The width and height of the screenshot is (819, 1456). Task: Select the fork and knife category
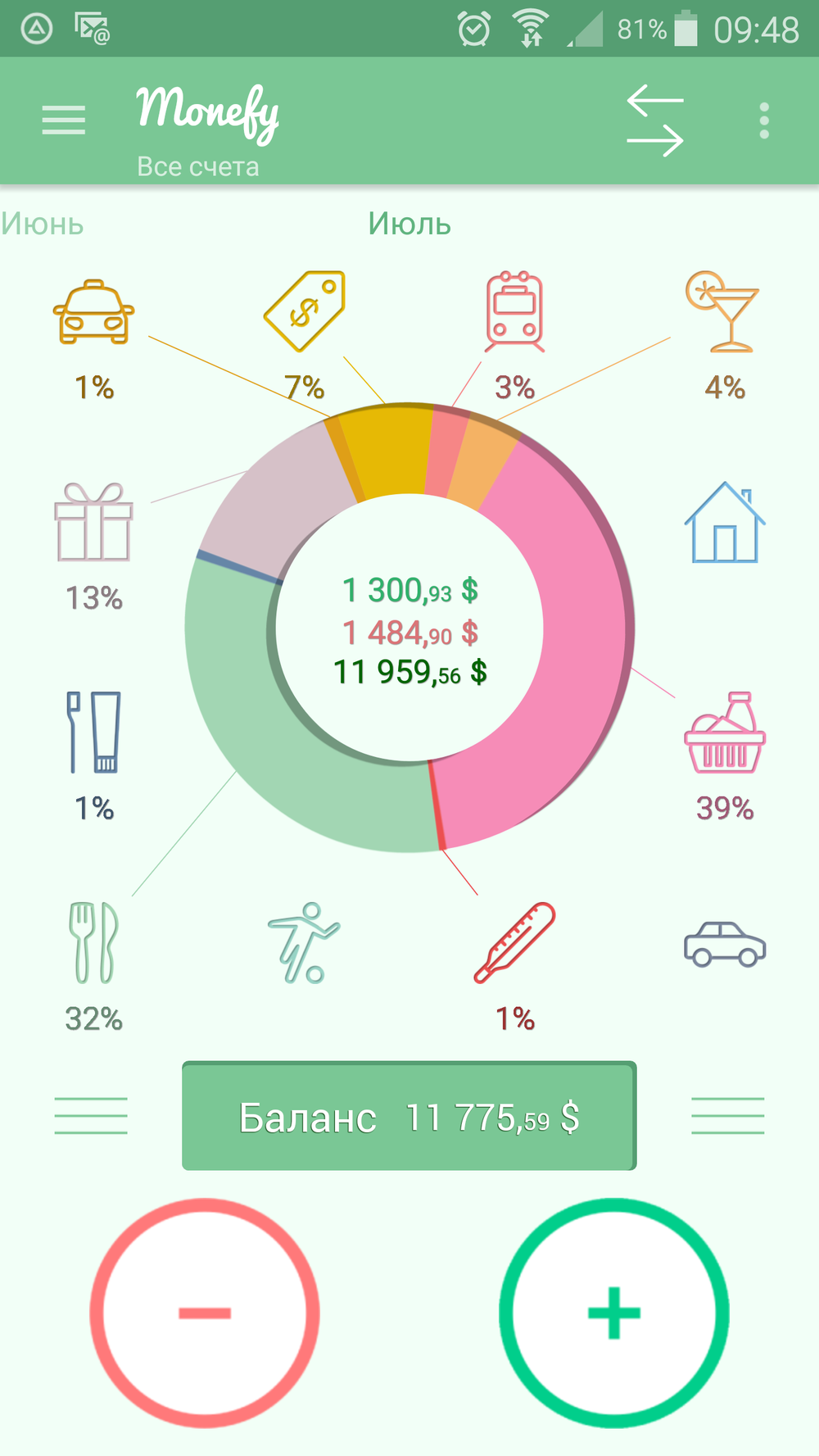pyautogui.click(x=93, y=943)
